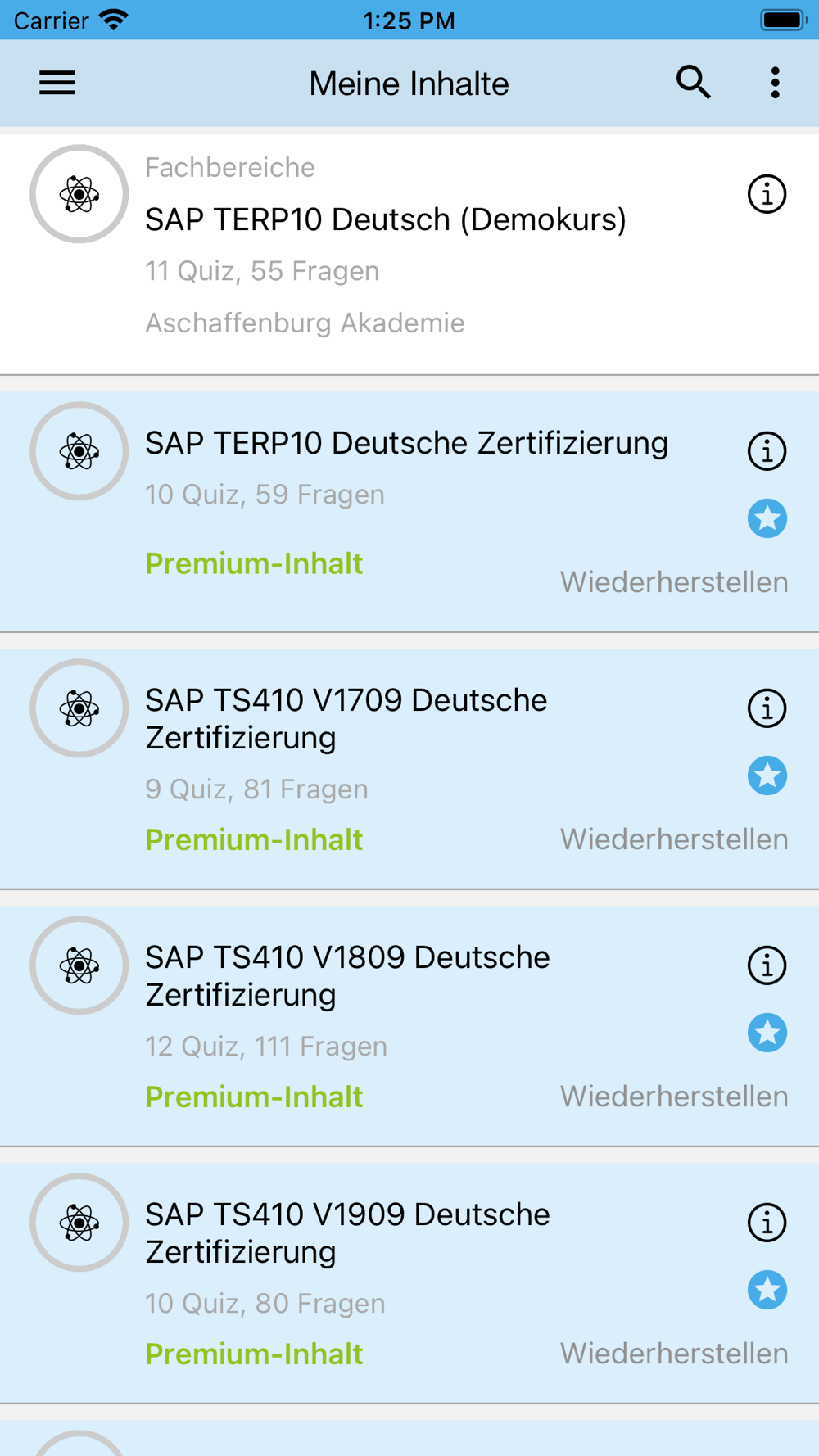Tap Wiederherstellen for SAP TERP10 Deutsche Zertifizierung
Screen dimensions: 819x1456
tap(674, 582)
